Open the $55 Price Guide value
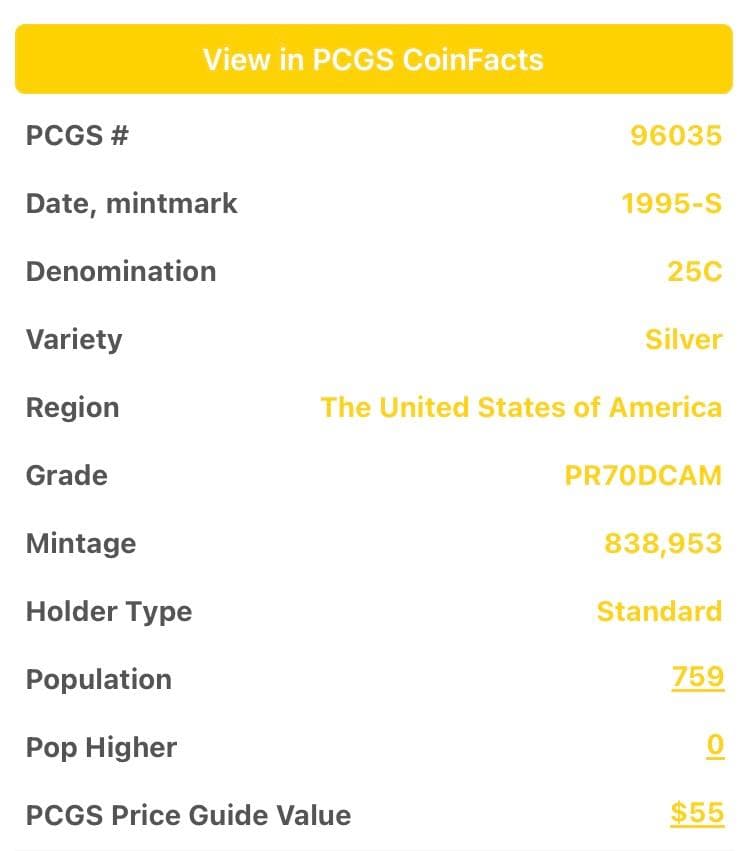 [696, 813]
